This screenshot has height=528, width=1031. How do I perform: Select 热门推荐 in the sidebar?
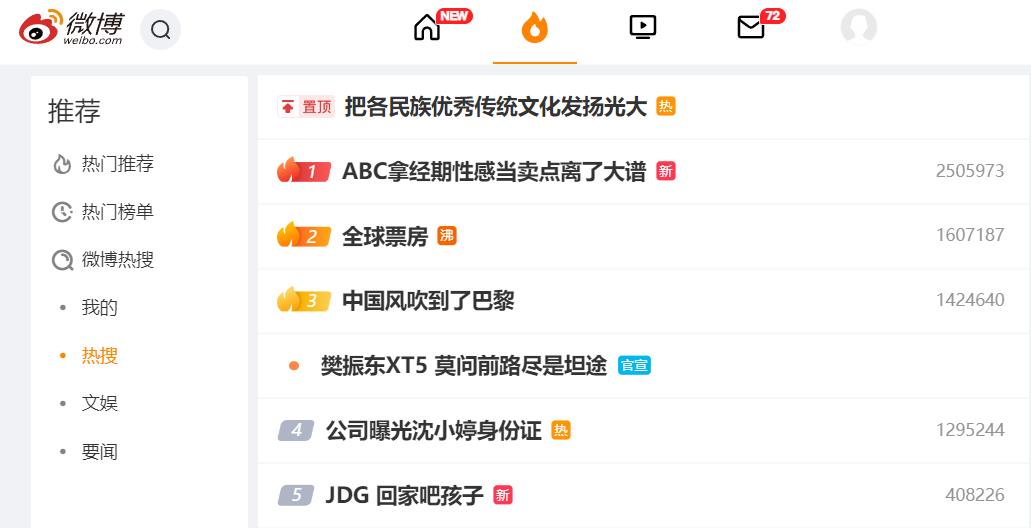pyautogui.click(x=117, y=164)
